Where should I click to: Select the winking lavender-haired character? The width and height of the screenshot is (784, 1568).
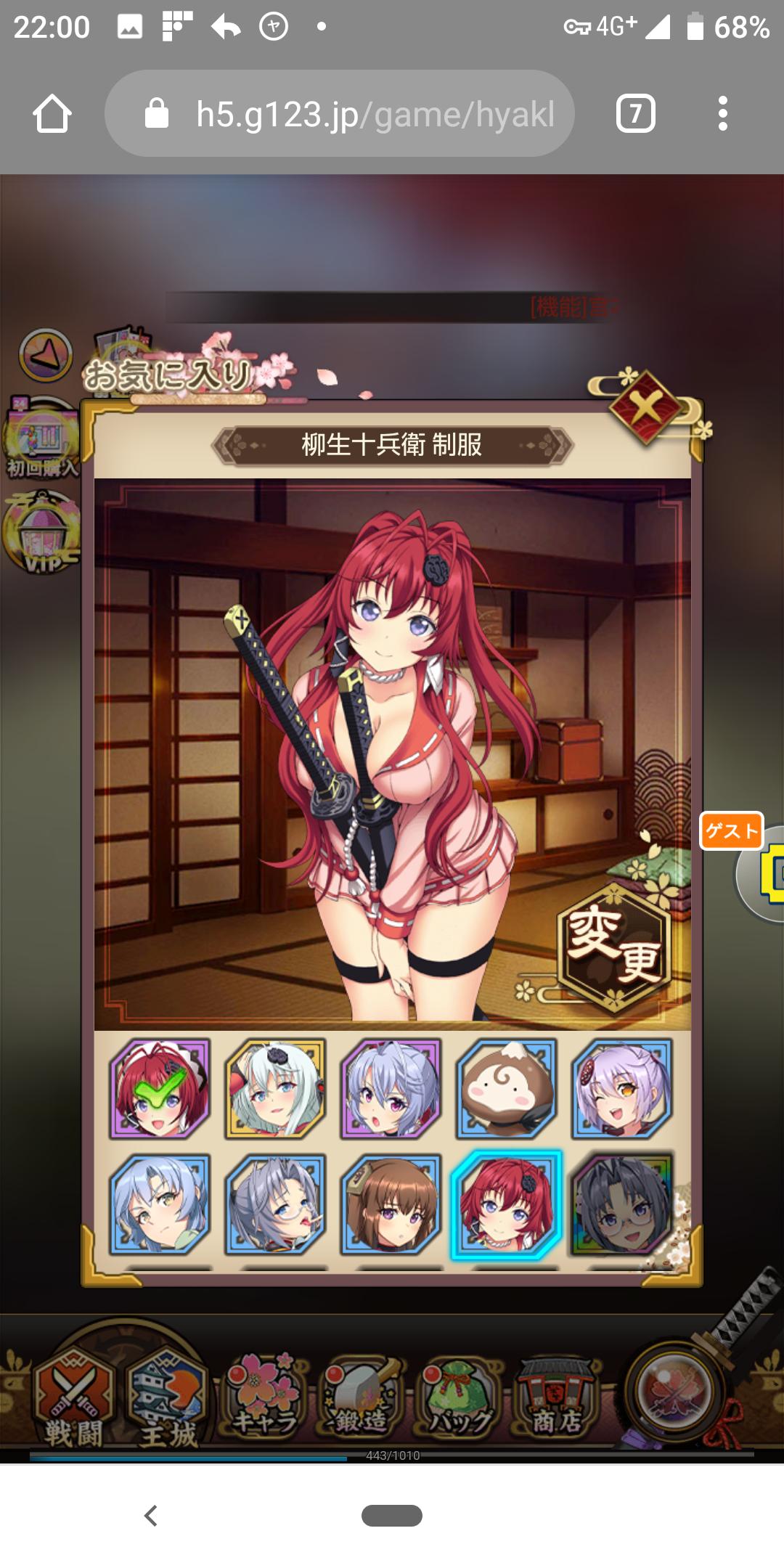tap(622, 1088)
